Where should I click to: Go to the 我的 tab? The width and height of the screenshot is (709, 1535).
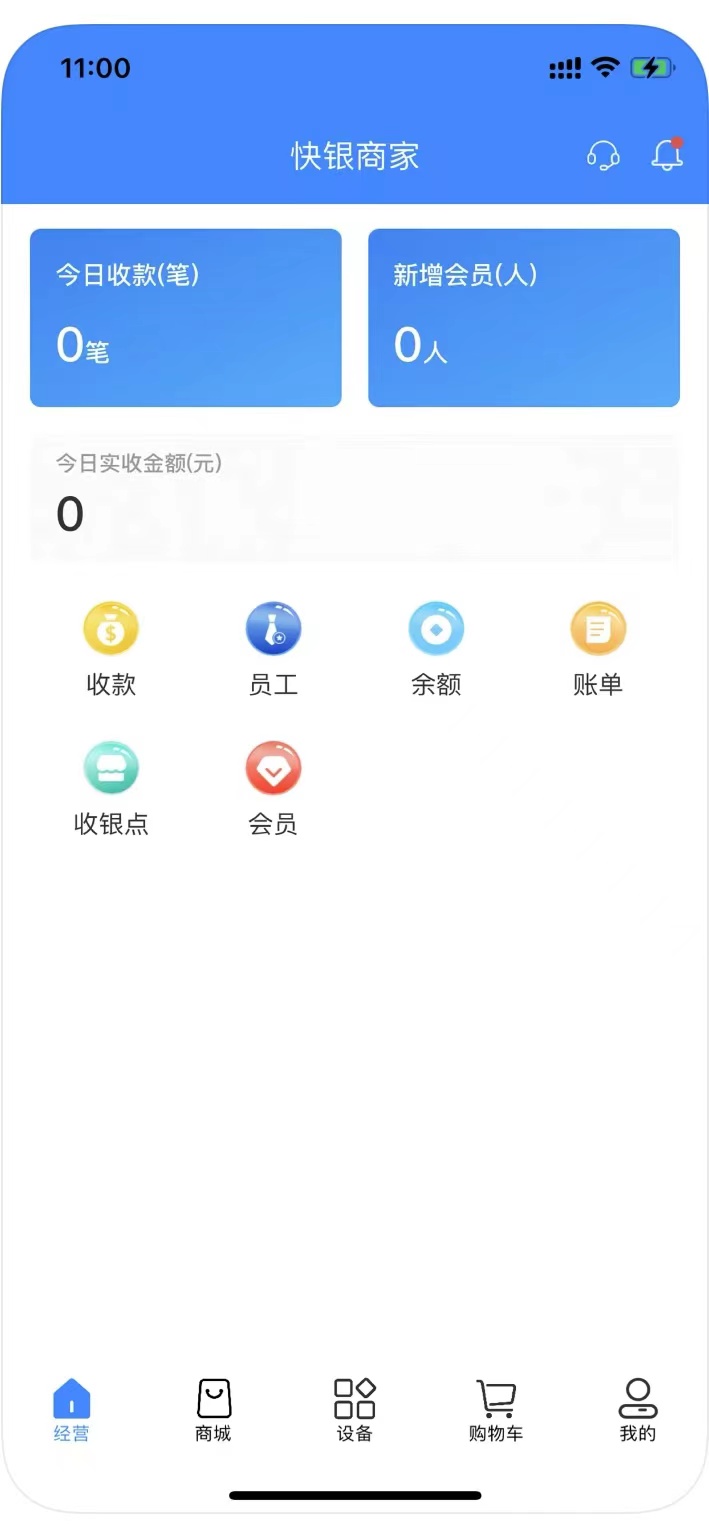click(x=637, y=1409)
